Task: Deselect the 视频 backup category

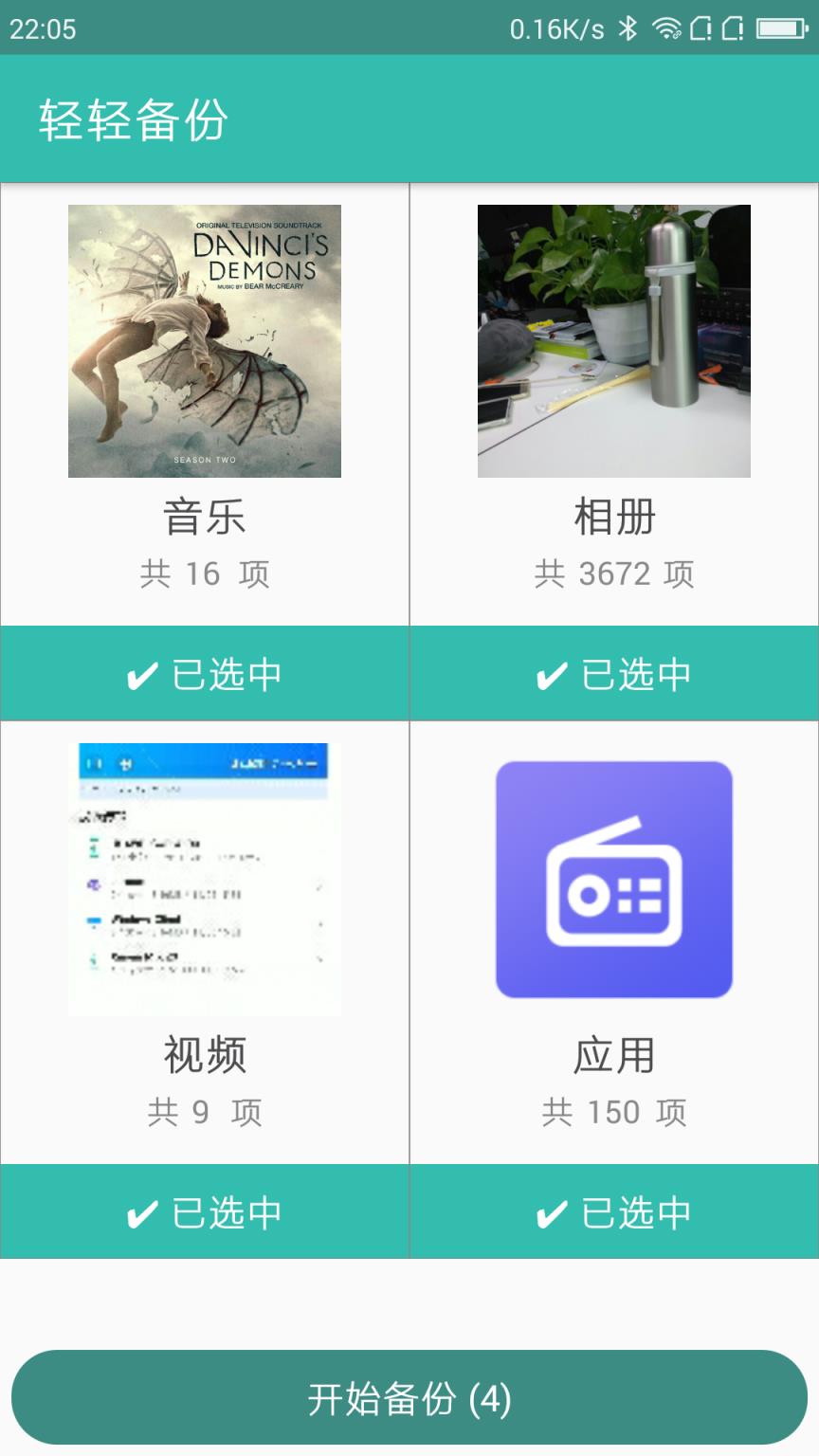Action: pos(205,1211)
